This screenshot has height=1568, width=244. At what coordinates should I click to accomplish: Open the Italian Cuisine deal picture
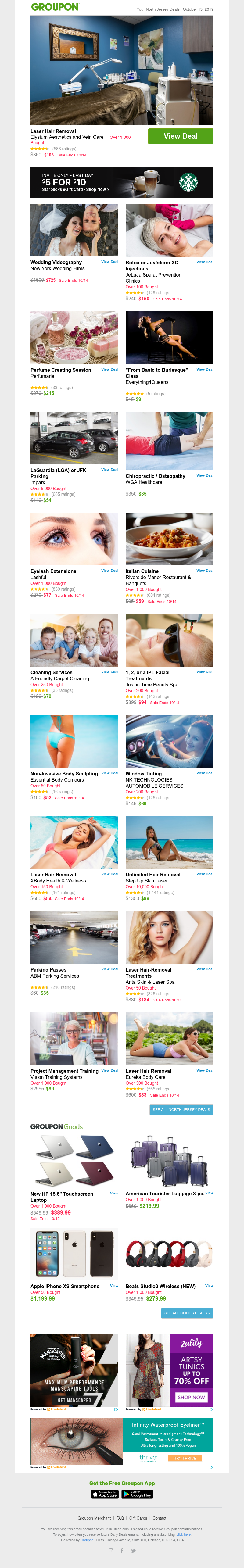169,539
